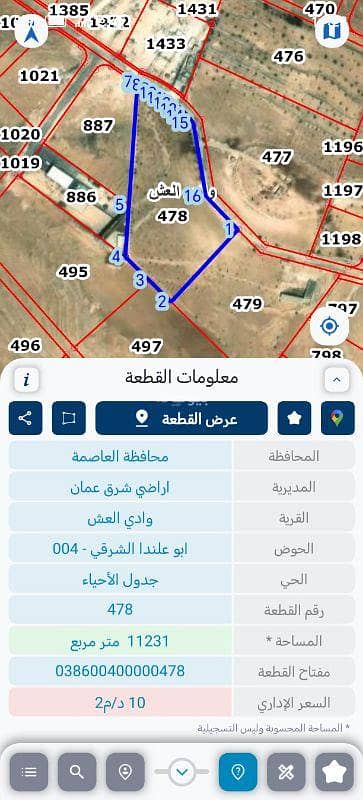Open favorites star in bottom toolbar

tap(334, 772)
